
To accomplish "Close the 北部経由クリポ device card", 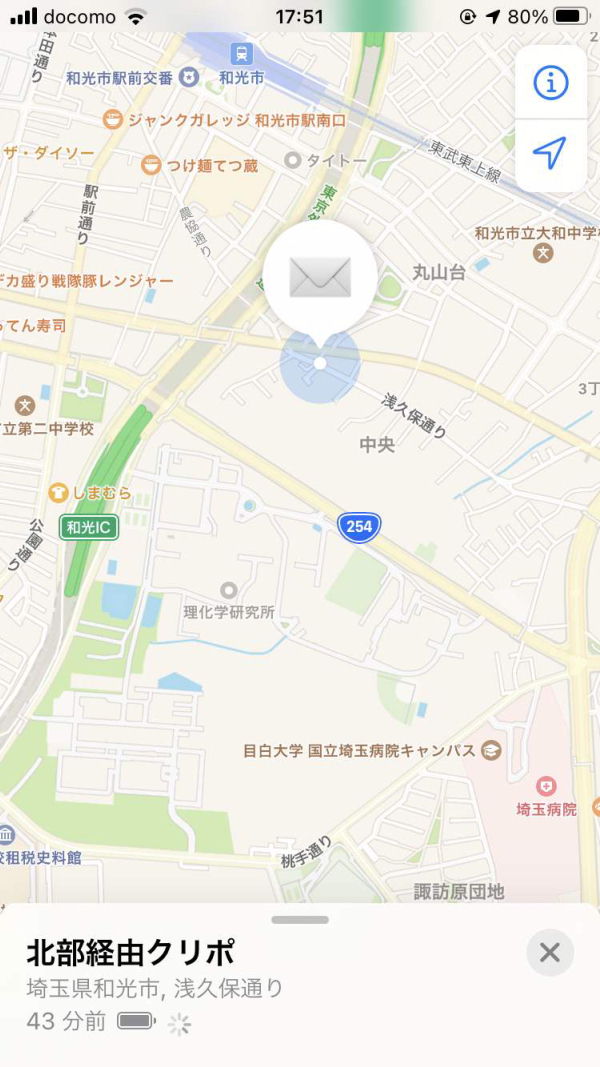I will 550,952.
